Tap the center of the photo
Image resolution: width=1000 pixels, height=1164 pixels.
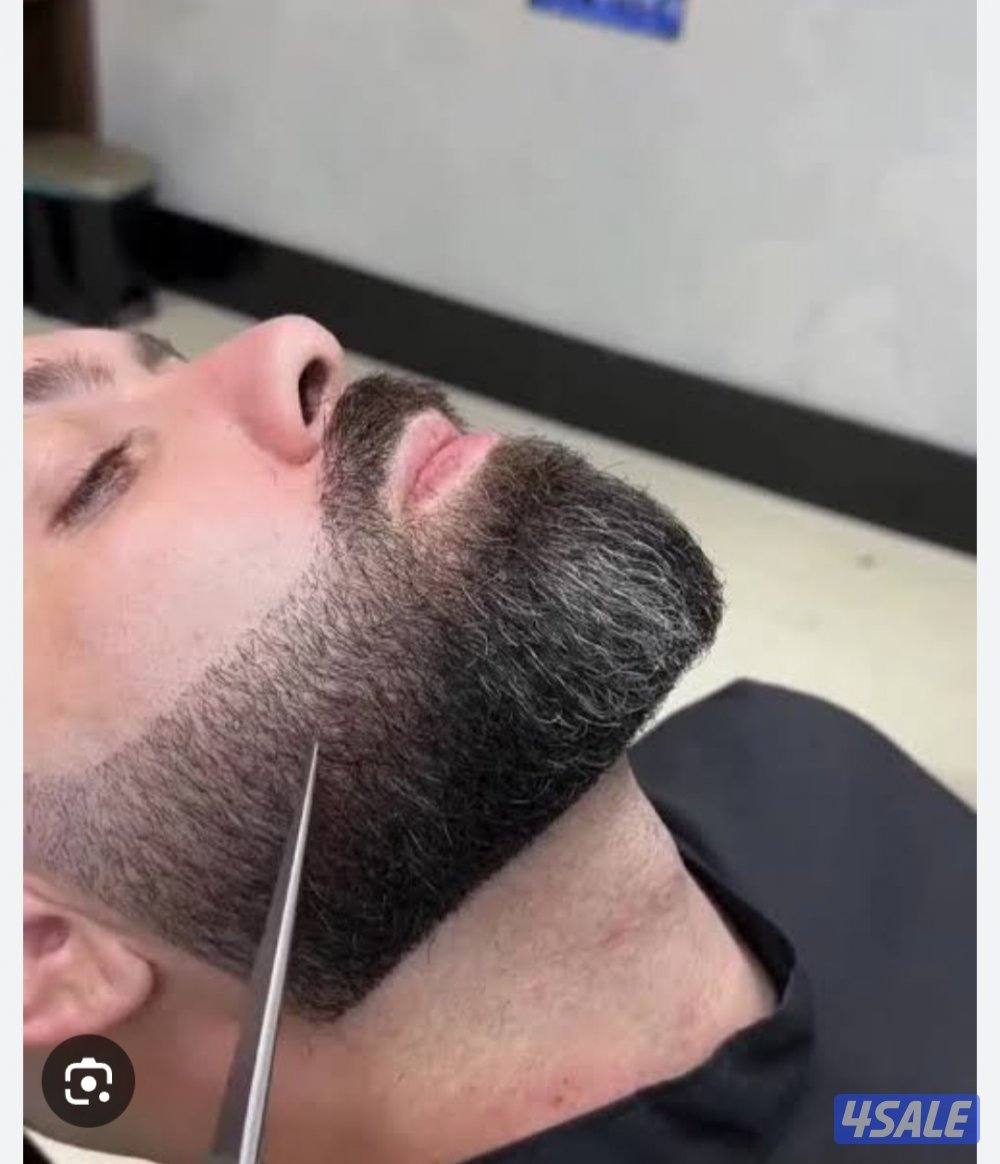tap(500, 582)
